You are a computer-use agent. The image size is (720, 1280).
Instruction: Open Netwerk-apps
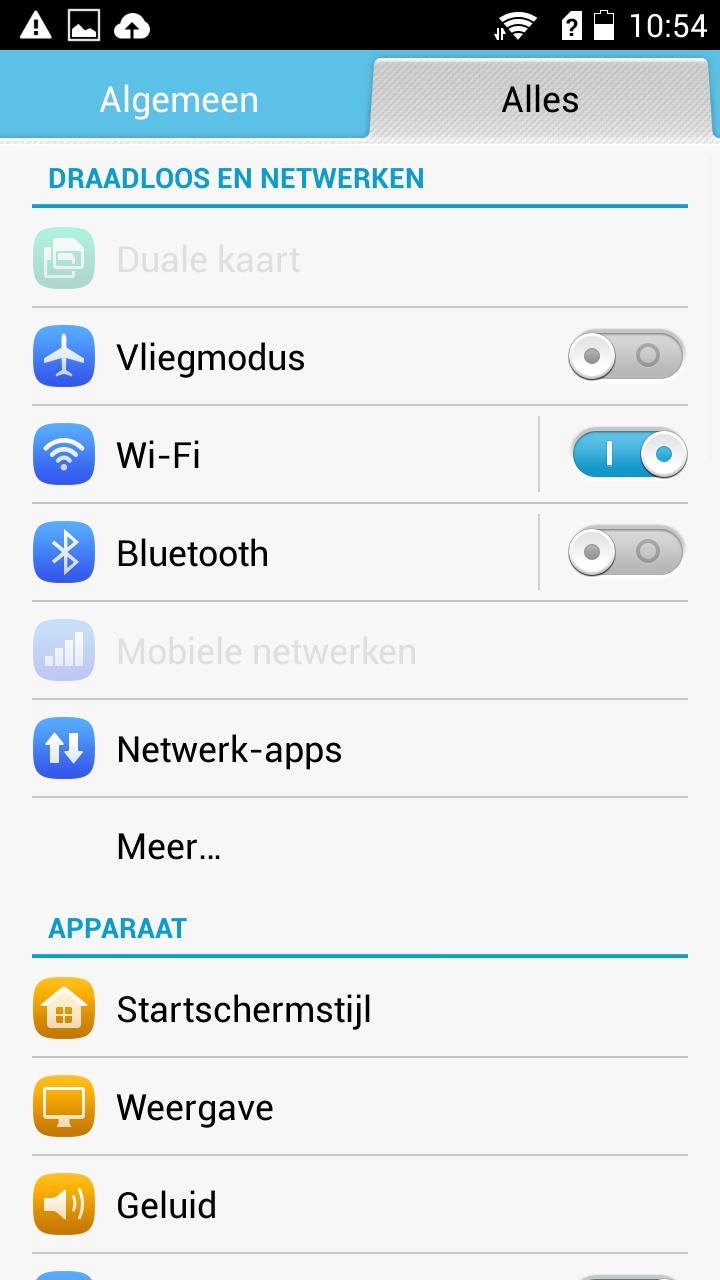click(360, 749)
